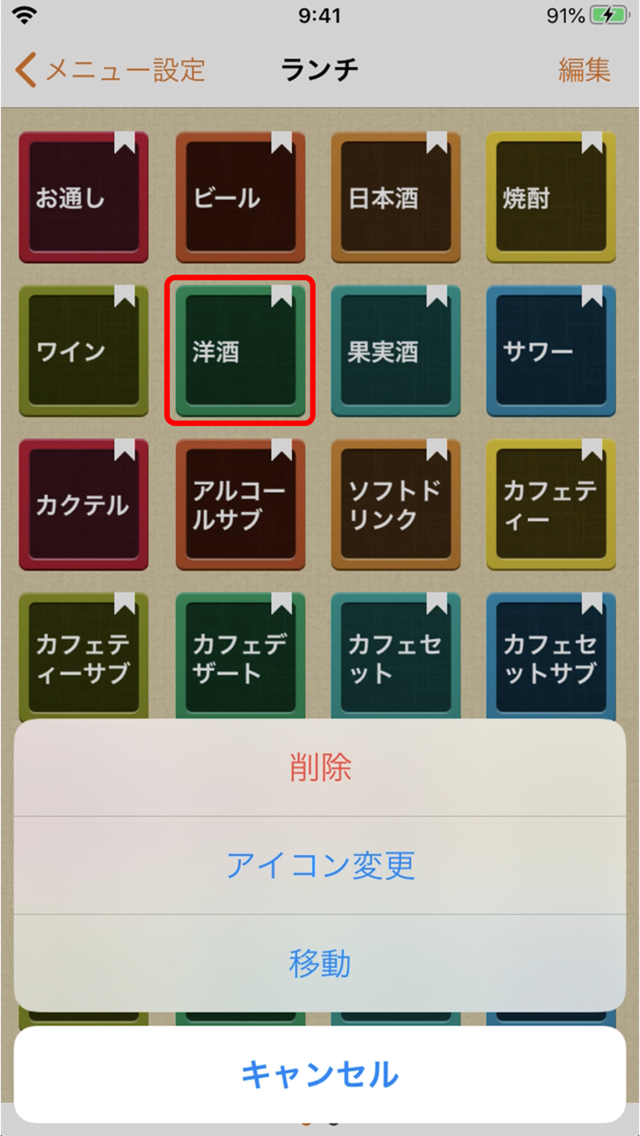Open the ソフトドリンク category
640x1136 pixels.
coord(396,504)
